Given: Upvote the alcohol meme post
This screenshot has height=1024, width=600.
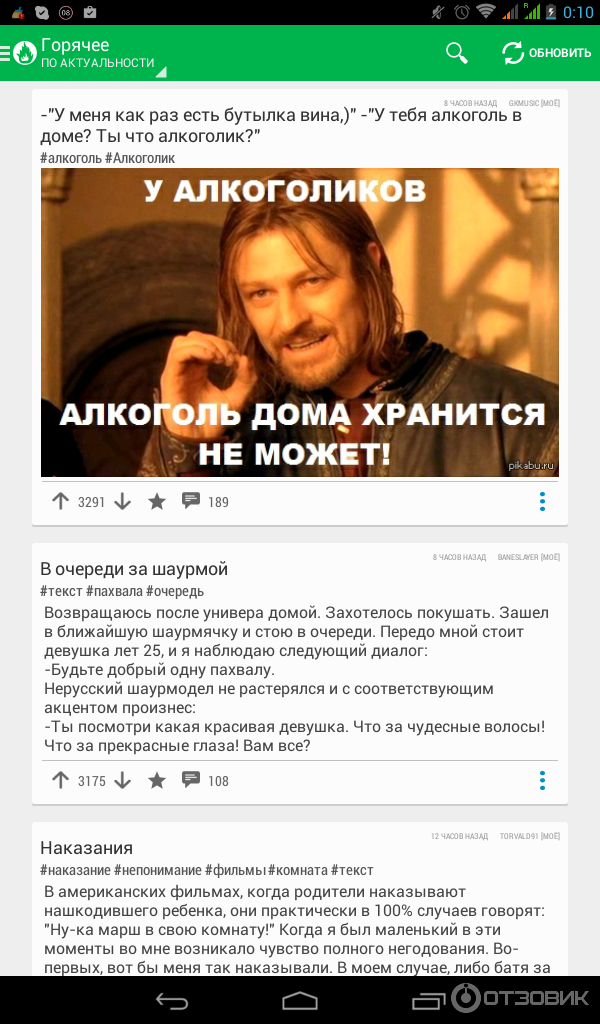Looking at the screenshot, I should click(60, 502).
